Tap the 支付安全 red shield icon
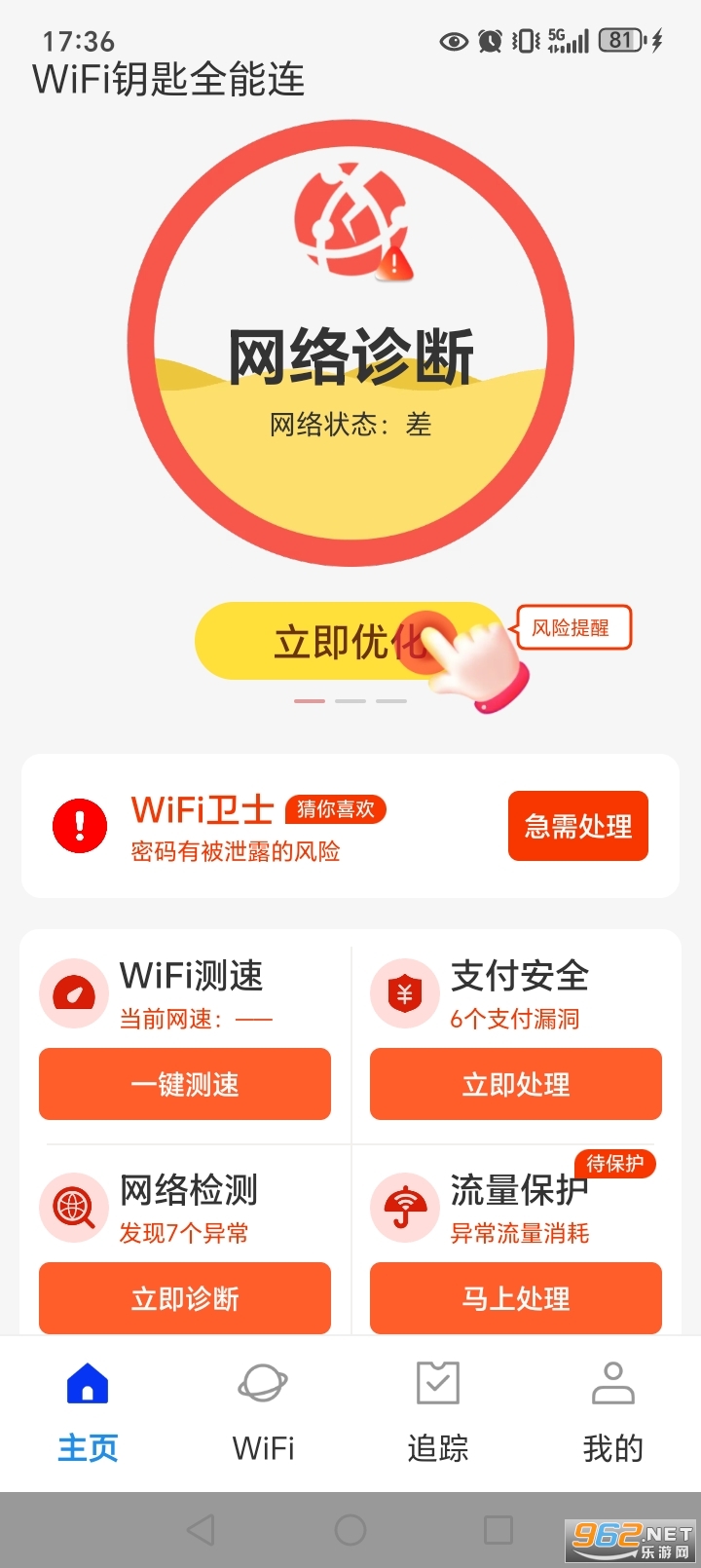The image size is (701, 1568). (x=404, y=993)
